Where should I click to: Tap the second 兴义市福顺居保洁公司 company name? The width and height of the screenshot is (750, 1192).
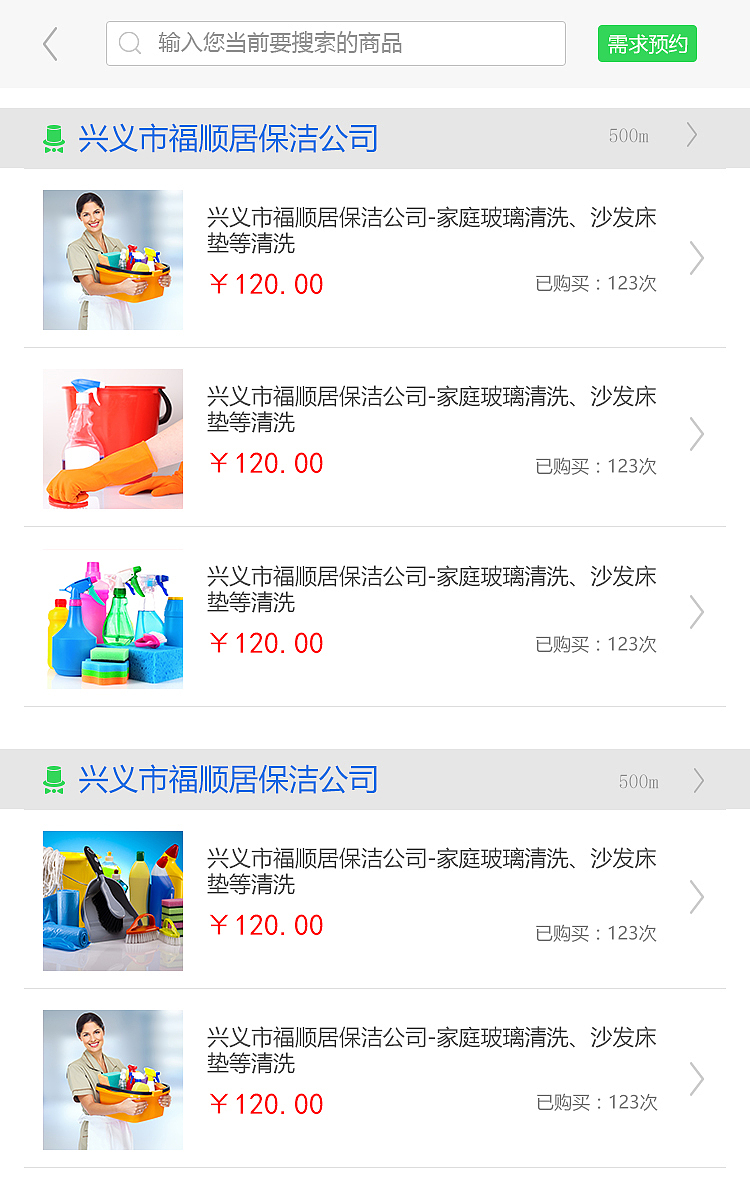coord(227,778)
